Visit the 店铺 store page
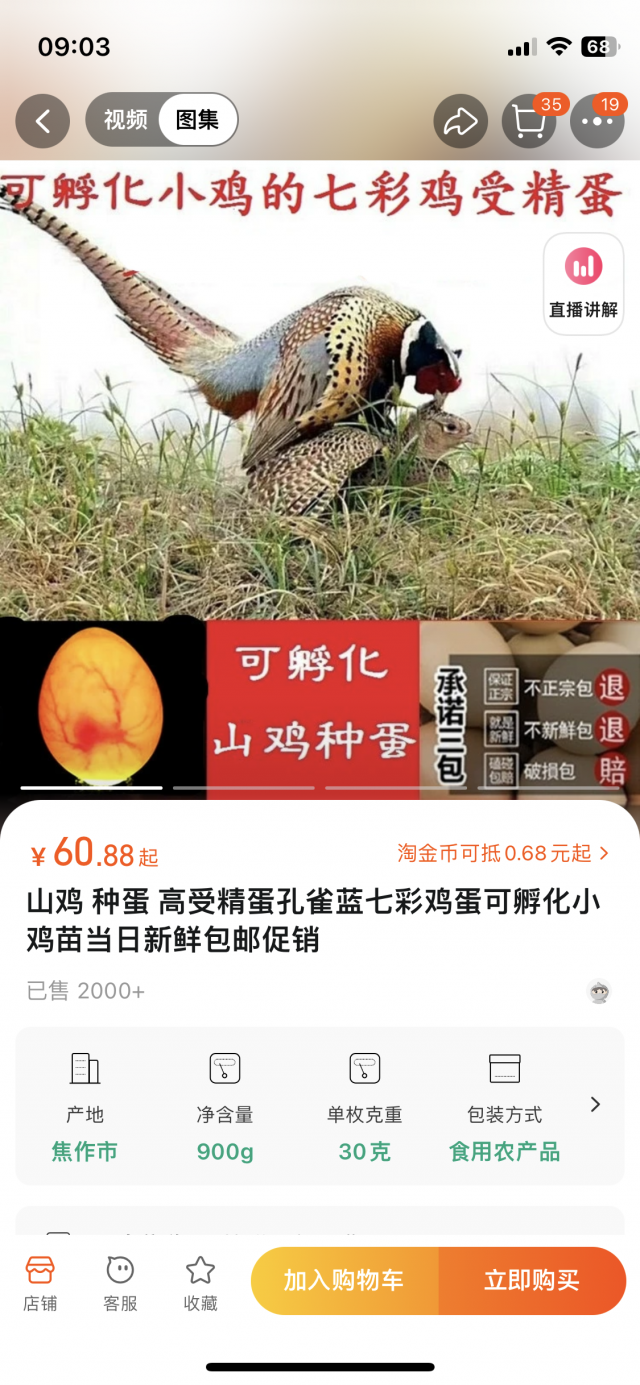Viewport: 640px width, 1385px height. tap(40, 1283)
